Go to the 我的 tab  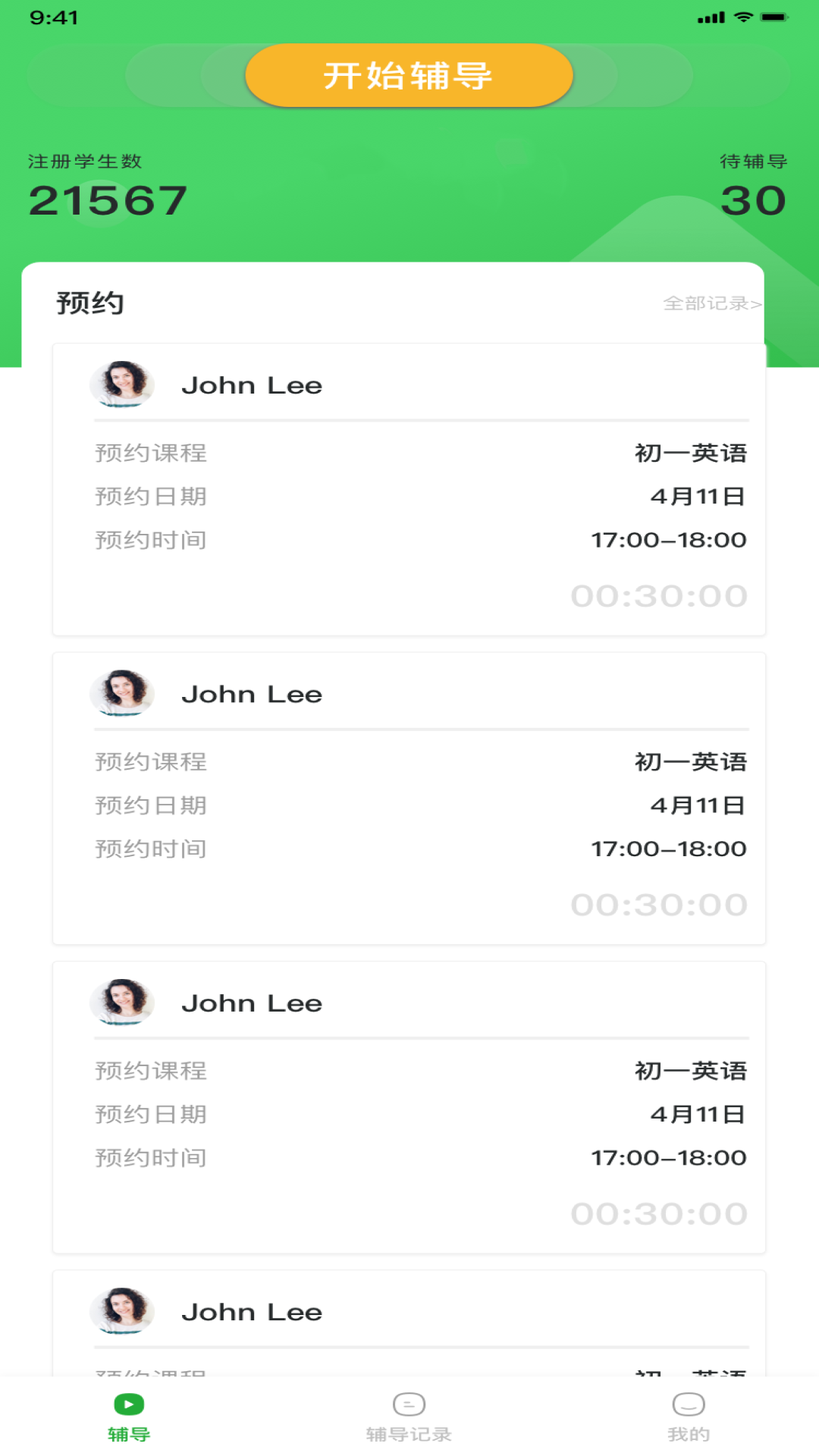689,1417
